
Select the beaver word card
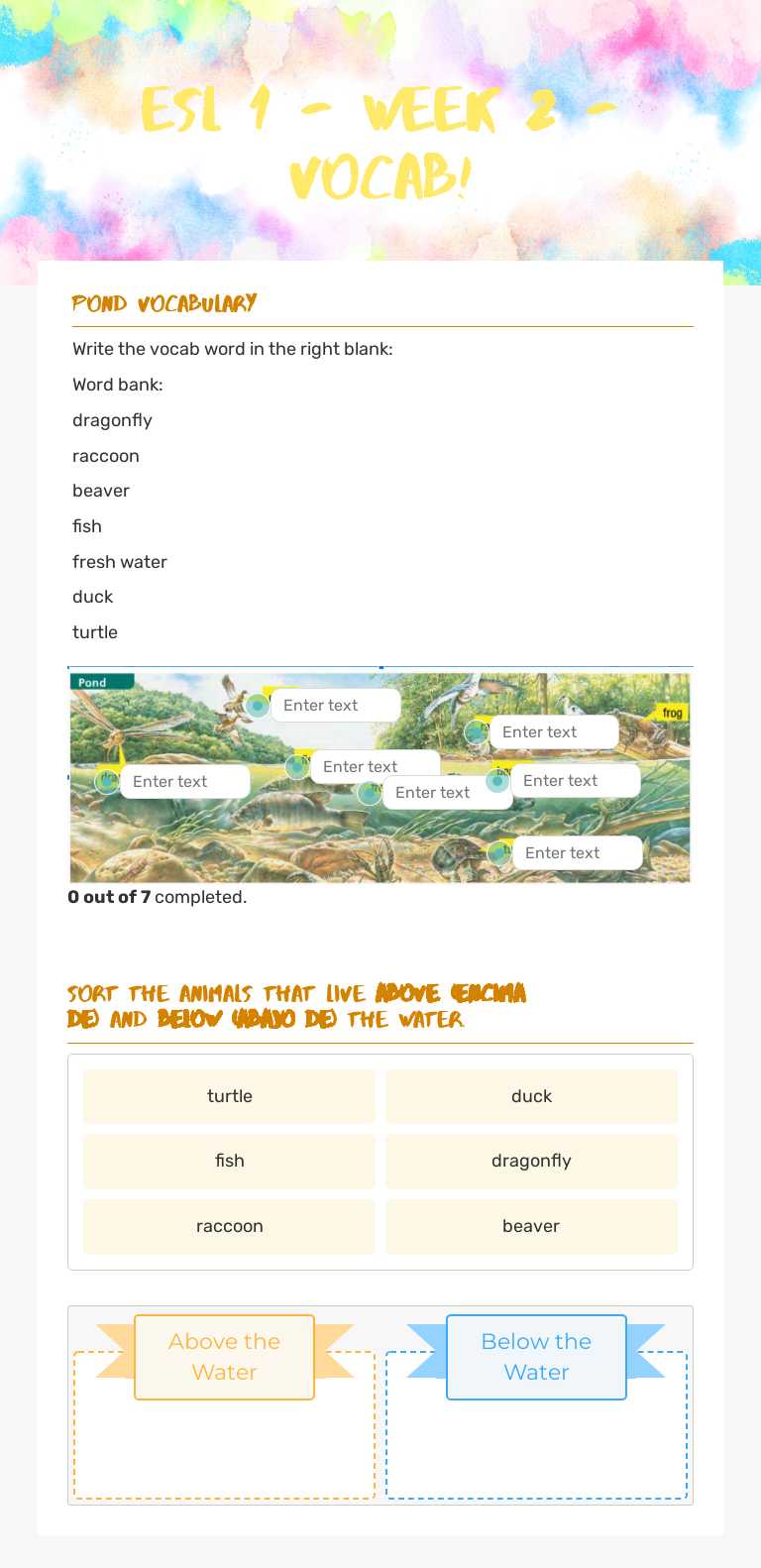pyautogui.click(x=531, y=1226)
